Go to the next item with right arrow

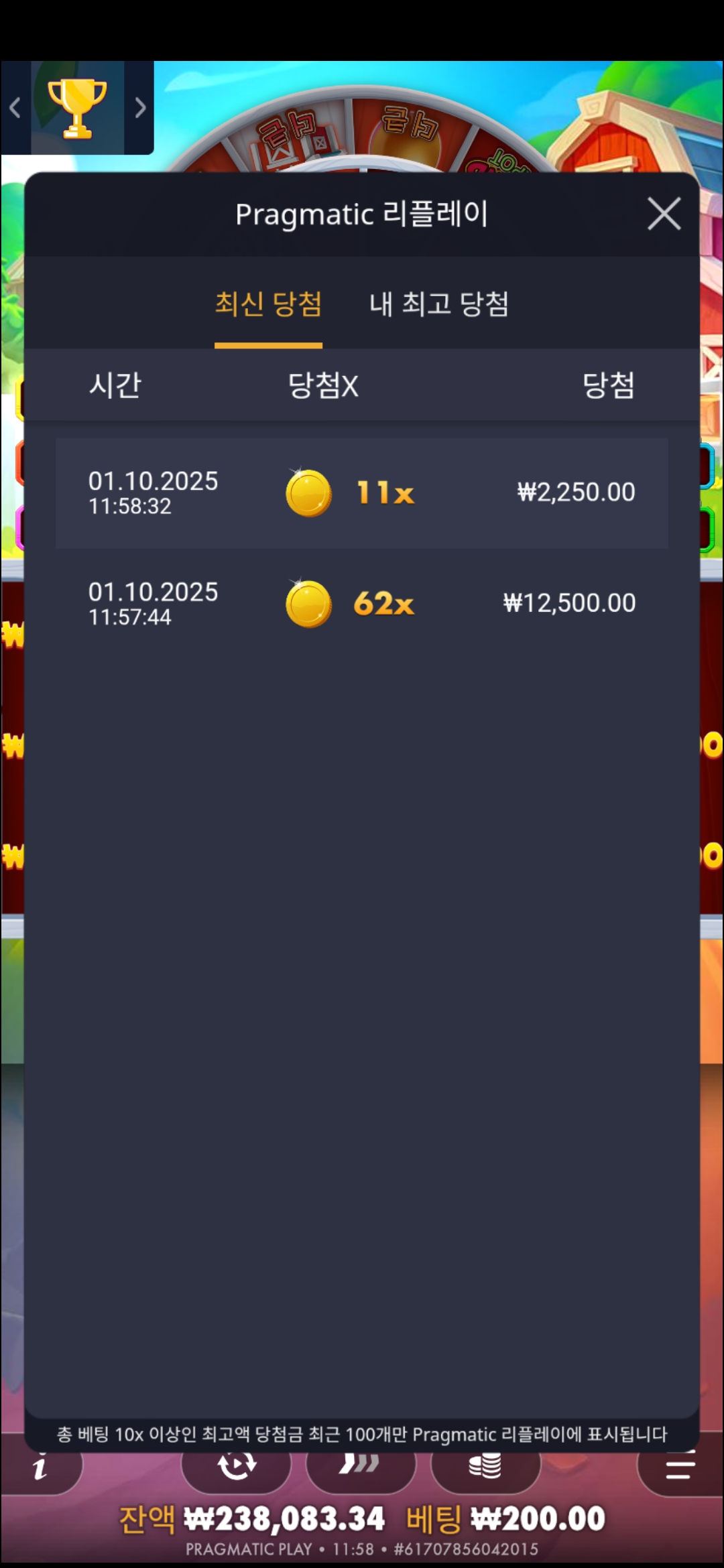click(139, 108)
